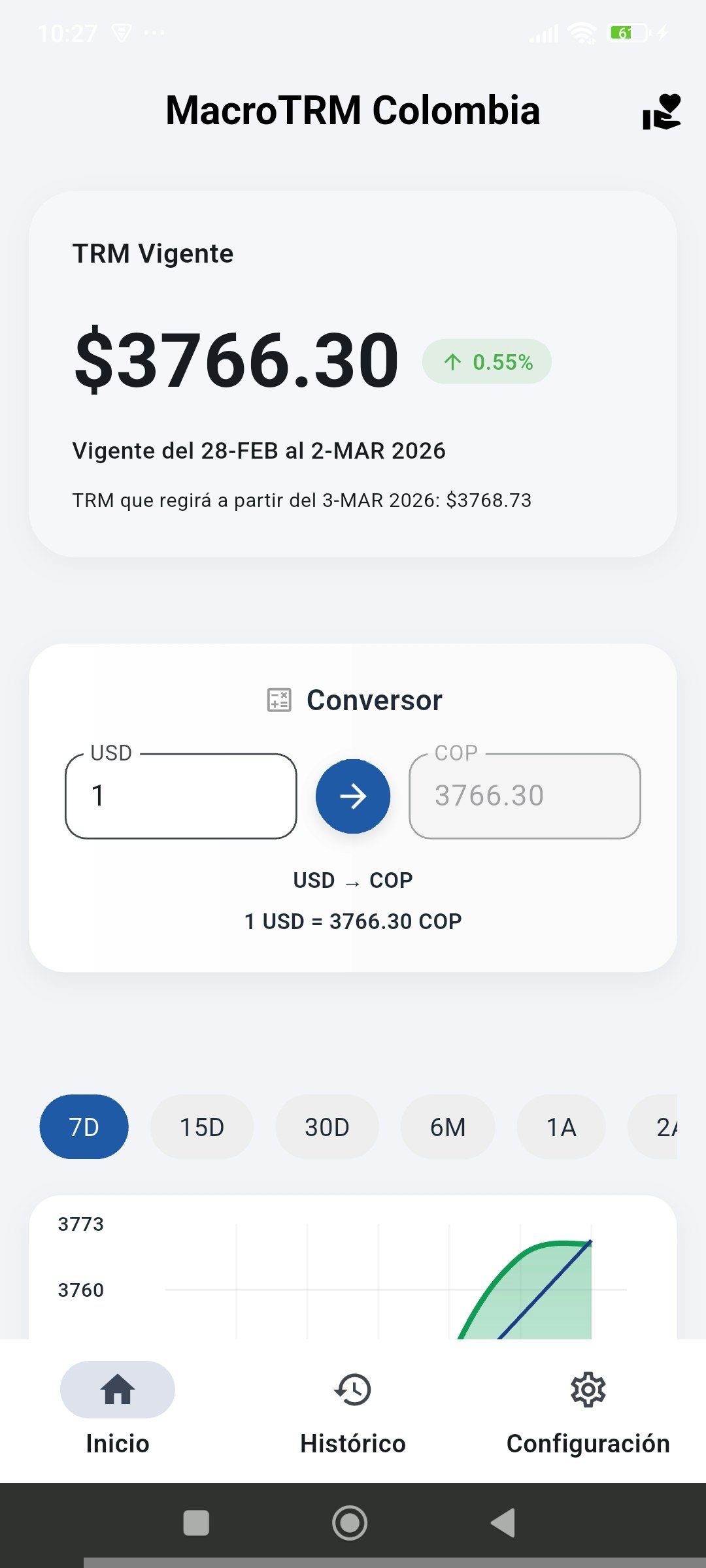706x1568 pixels.
Task: Open the Configuración gear icon
Action: [x=587, y=1390]
